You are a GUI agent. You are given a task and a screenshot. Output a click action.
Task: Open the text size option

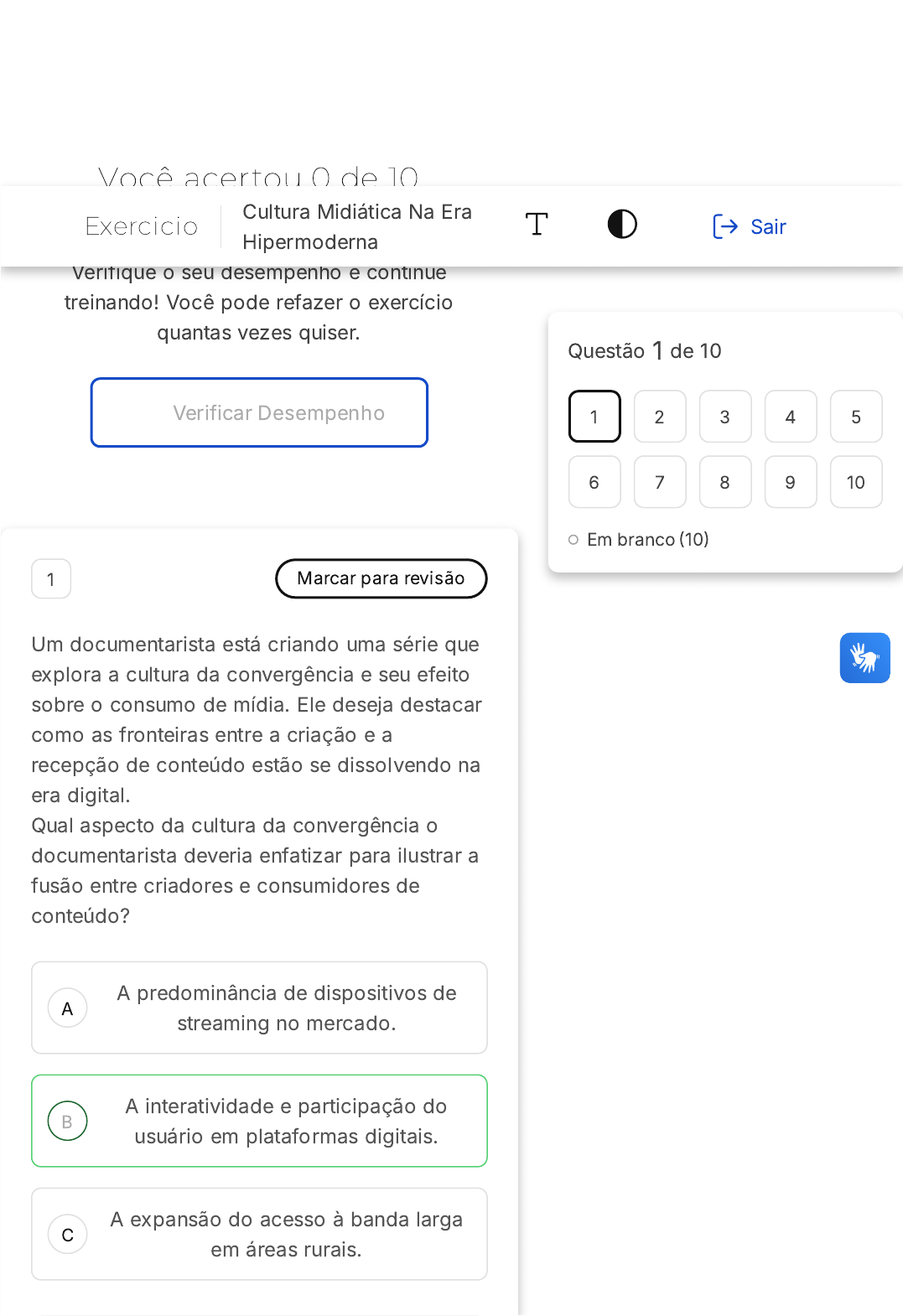pos(537,225)
